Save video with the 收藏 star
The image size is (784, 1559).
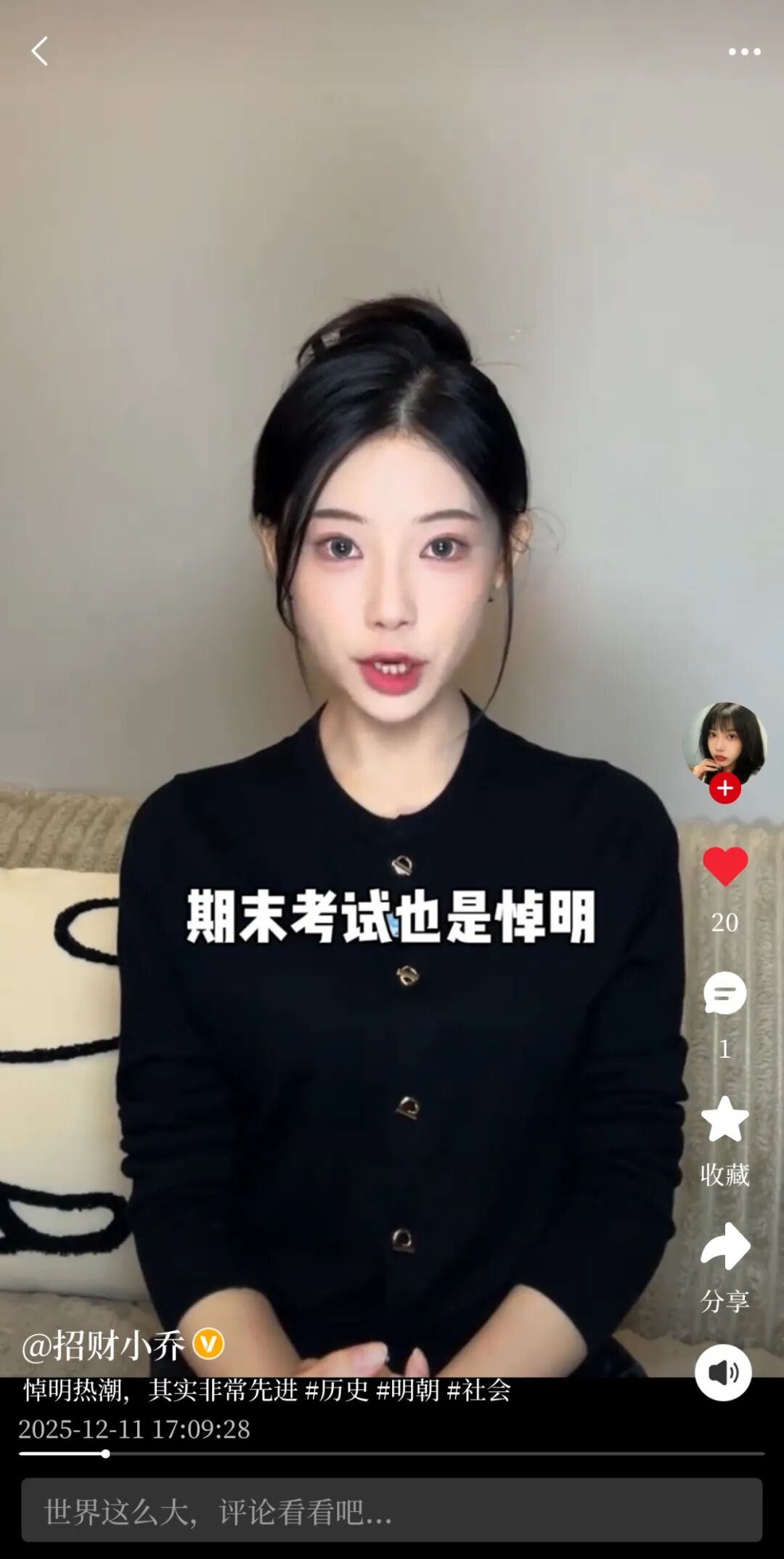click(724, 1120)
